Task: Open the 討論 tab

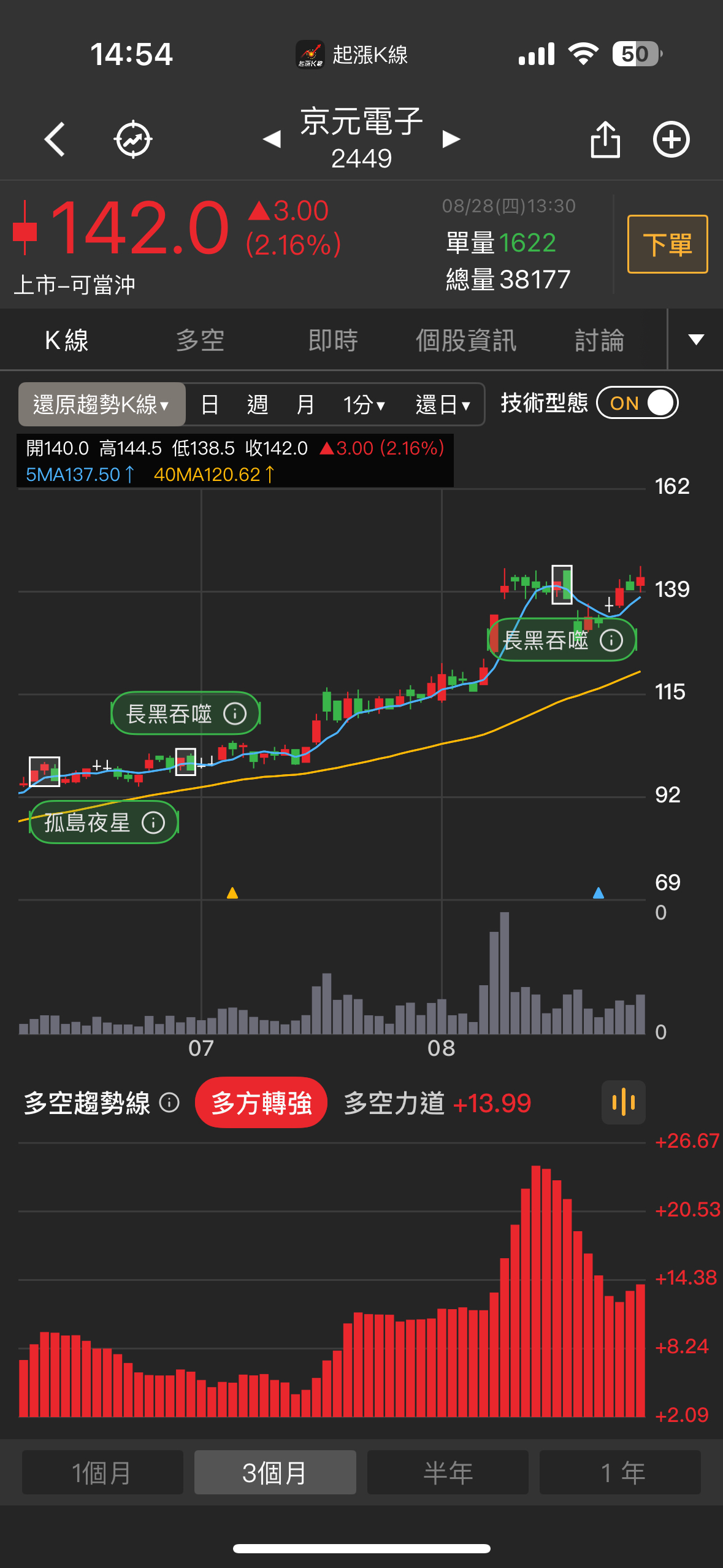Action: (599, 340)
